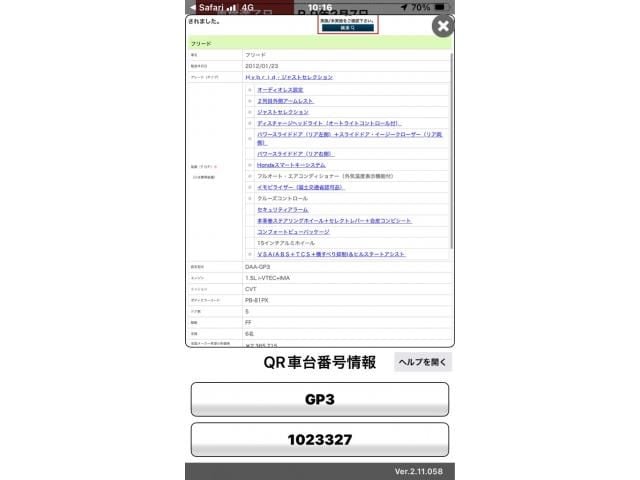640x480 pixels.
Task: Open the パワースライドドア(リア右側) link
Action: click(x=292, y=154)
